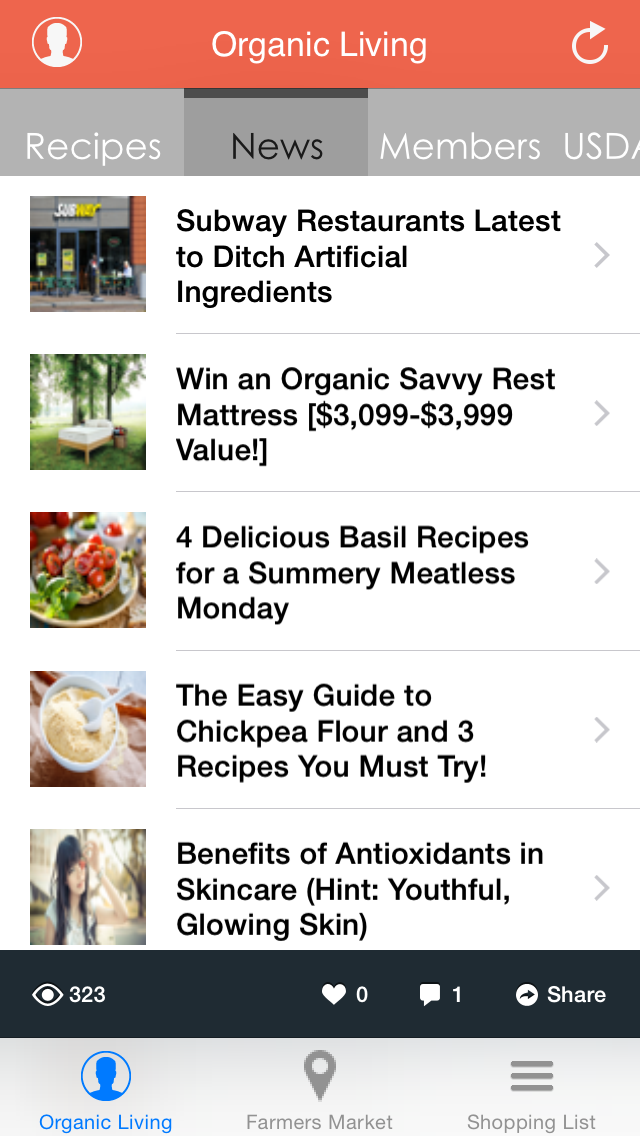The height and width of the screenshot is (1136, 640).
Task: Switch to the Members tab
Action: [x=460, y=146]
